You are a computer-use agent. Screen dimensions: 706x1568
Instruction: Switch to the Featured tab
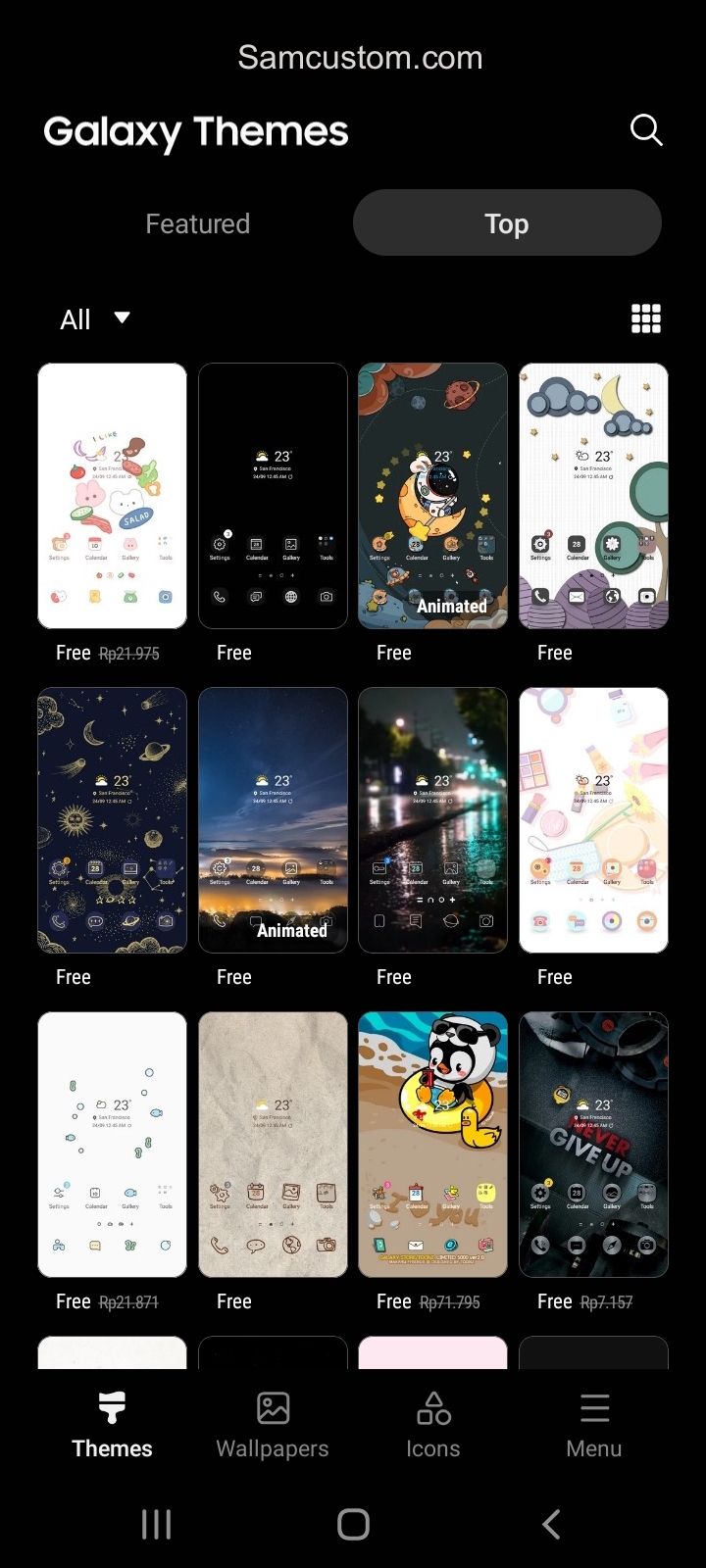click(x=198, y=223)
